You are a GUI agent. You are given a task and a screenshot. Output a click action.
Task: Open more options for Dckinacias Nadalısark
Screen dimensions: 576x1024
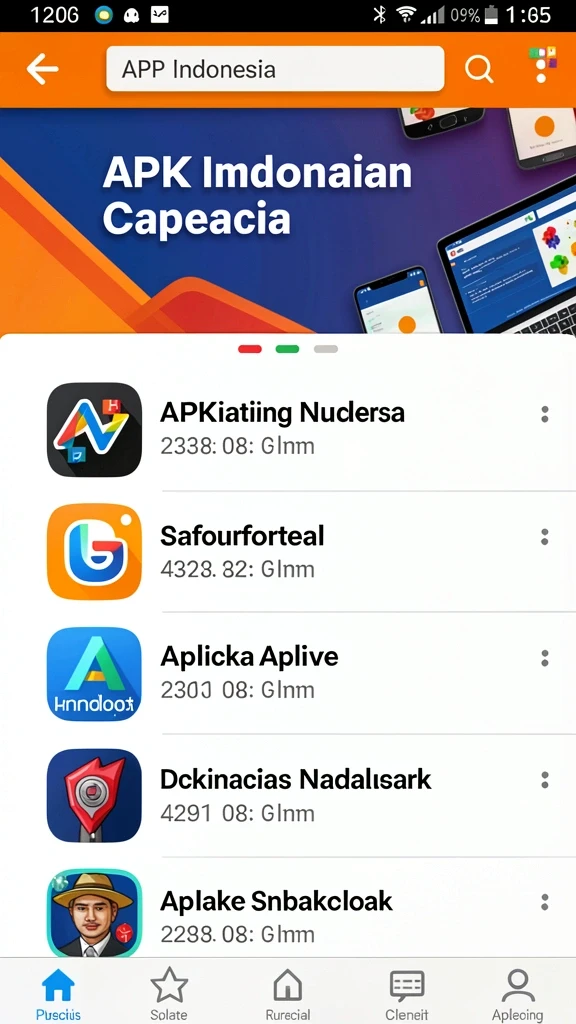click(x=545, y=780)
